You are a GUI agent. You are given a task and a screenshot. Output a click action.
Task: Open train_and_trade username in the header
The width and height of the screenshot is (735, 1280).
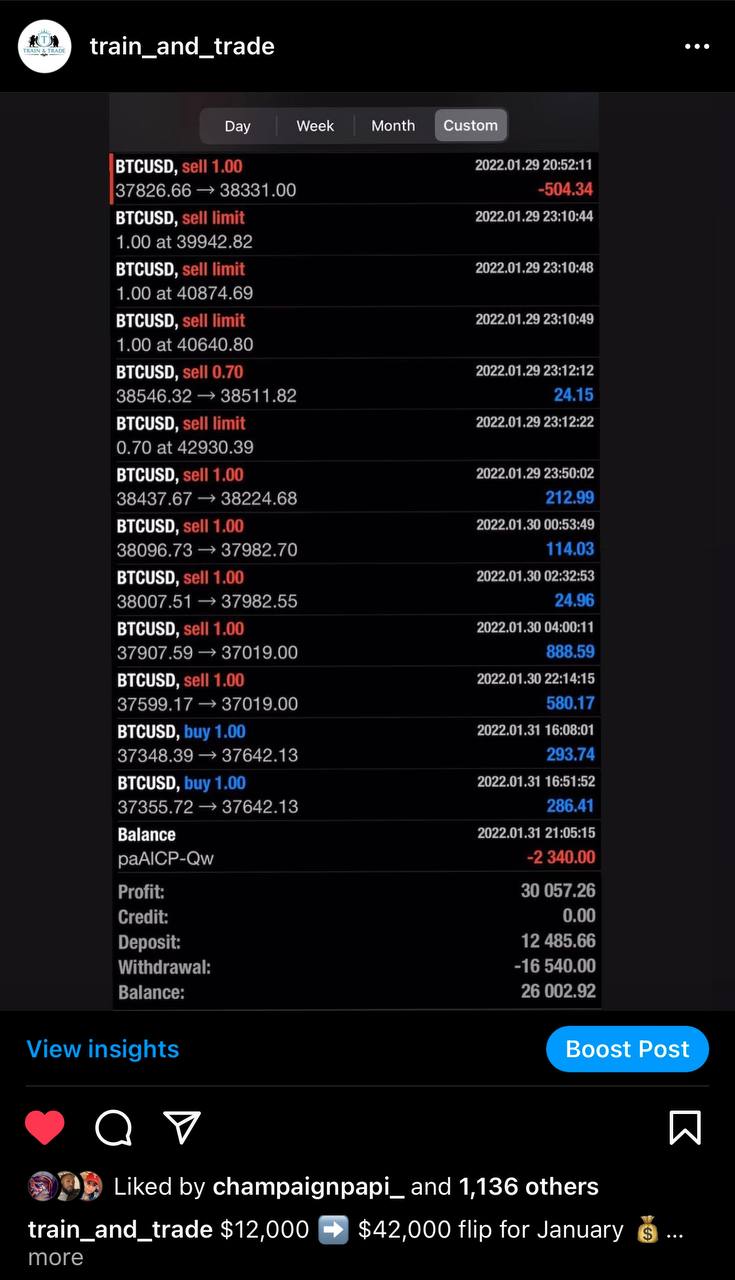coord(182,46)
